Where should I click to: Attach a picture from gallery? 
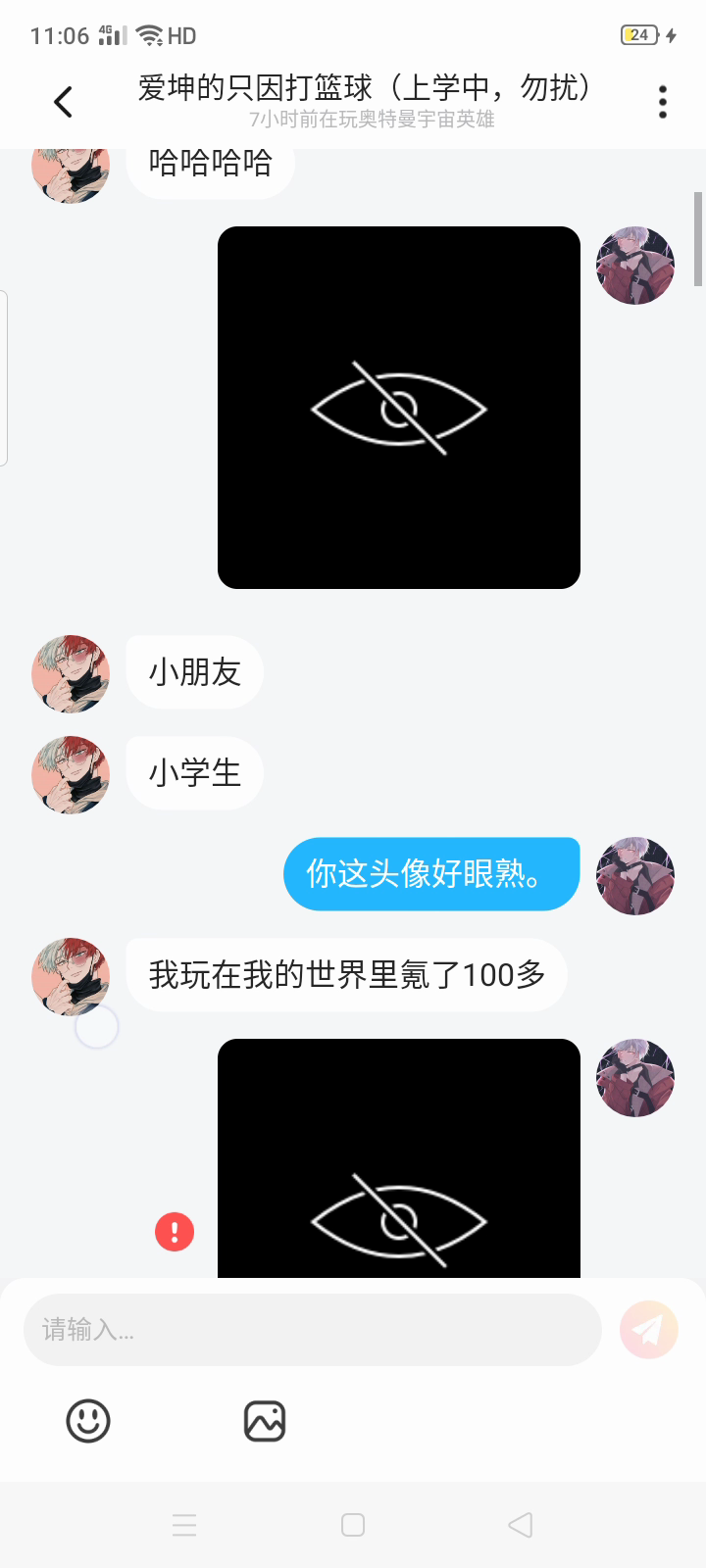coord(265,1421)
